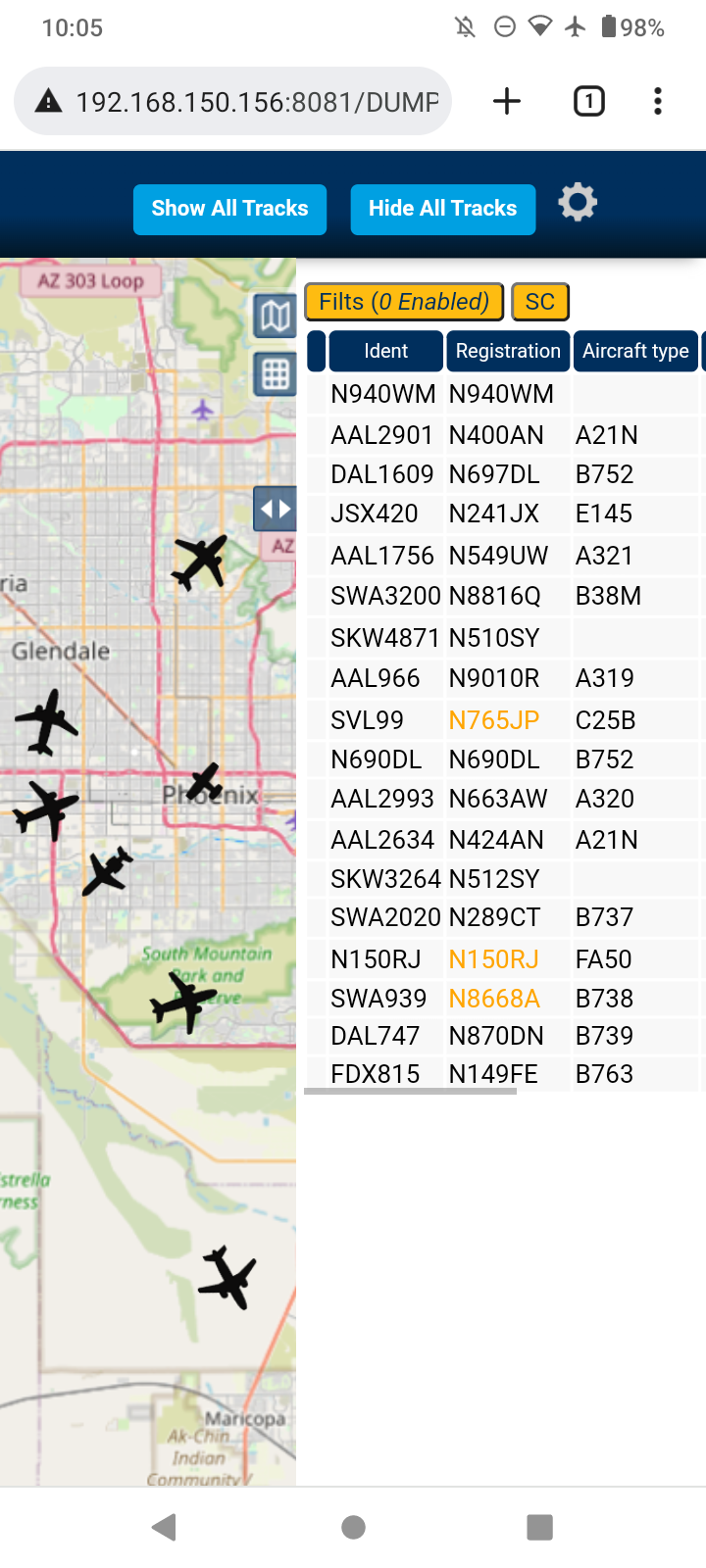The image size is (706, 1568).
Task: Open a new browser tab
Action: tap(507, 101)
